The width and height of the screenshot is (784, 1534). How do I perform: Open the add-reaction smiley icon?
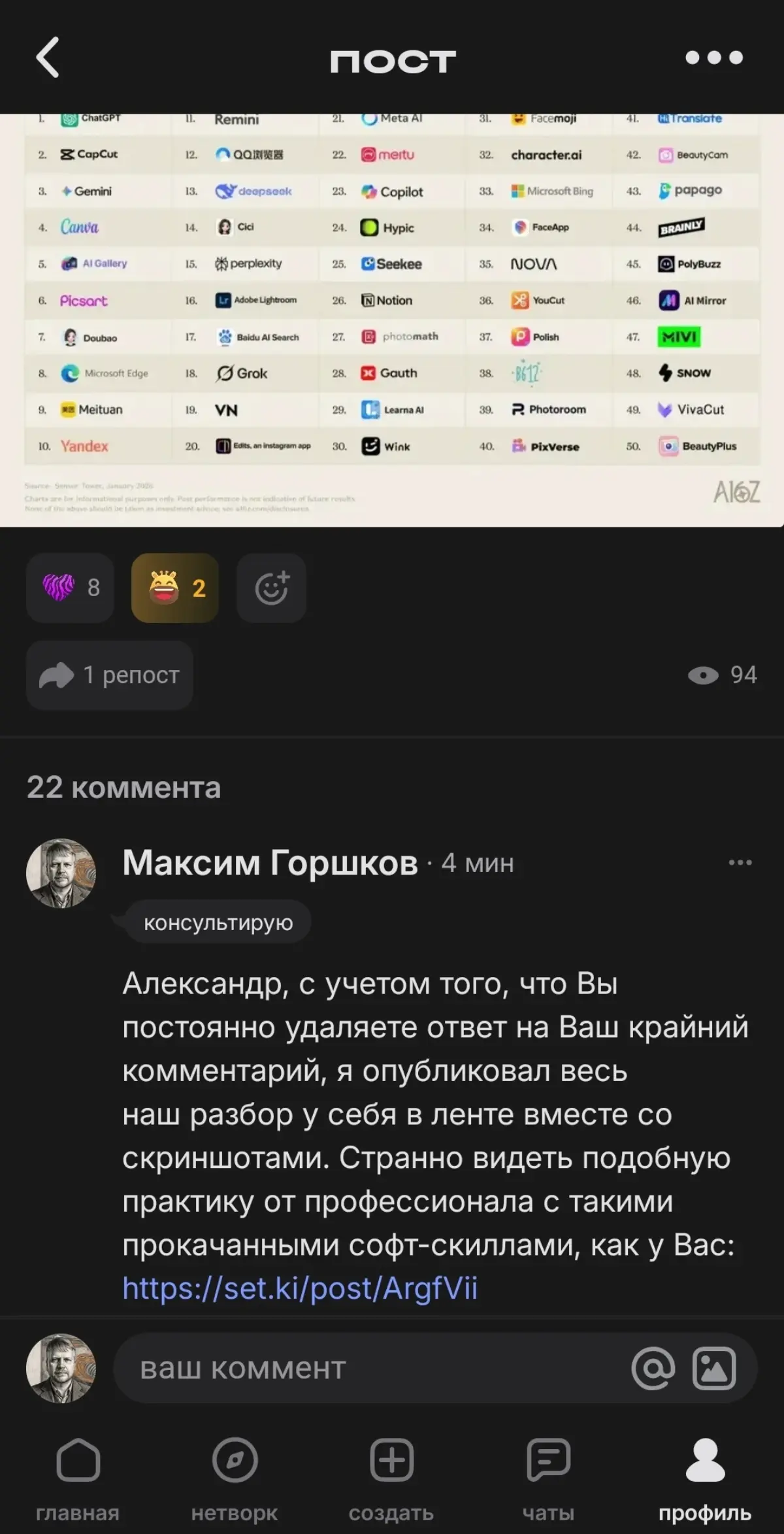270,587
